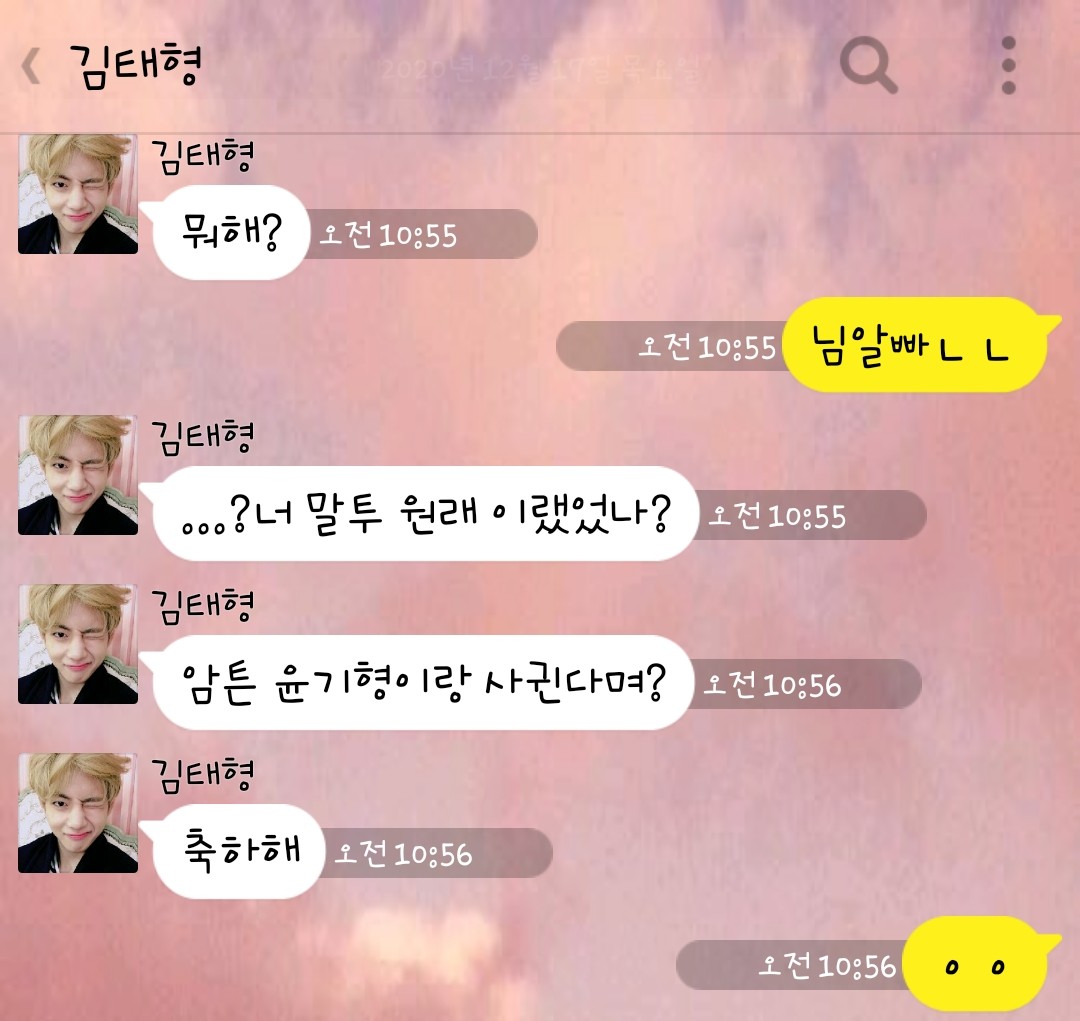Search within this conversation
Image resolution: width=1080 pixels, height=1021 pixels.
867,66
